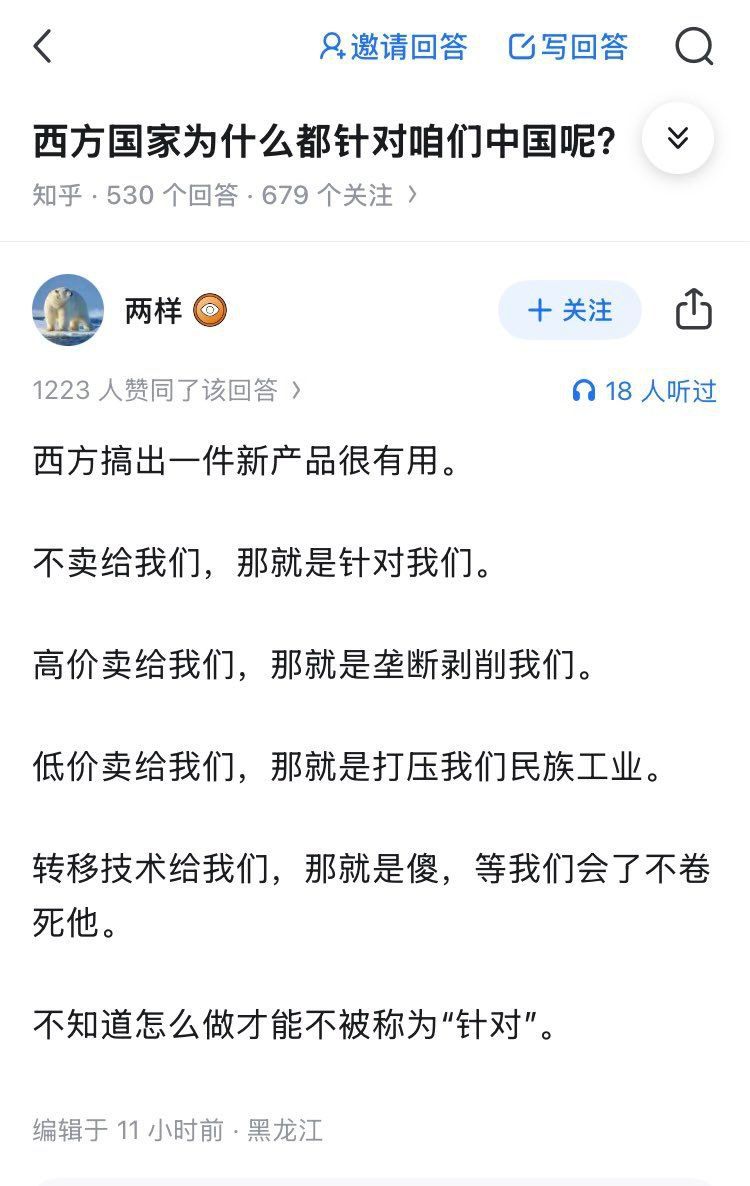Viewport: 750px width, 1186px height.
Task: Open 两样's profile from the polar bear avatar
Action: tap(68, 310)
